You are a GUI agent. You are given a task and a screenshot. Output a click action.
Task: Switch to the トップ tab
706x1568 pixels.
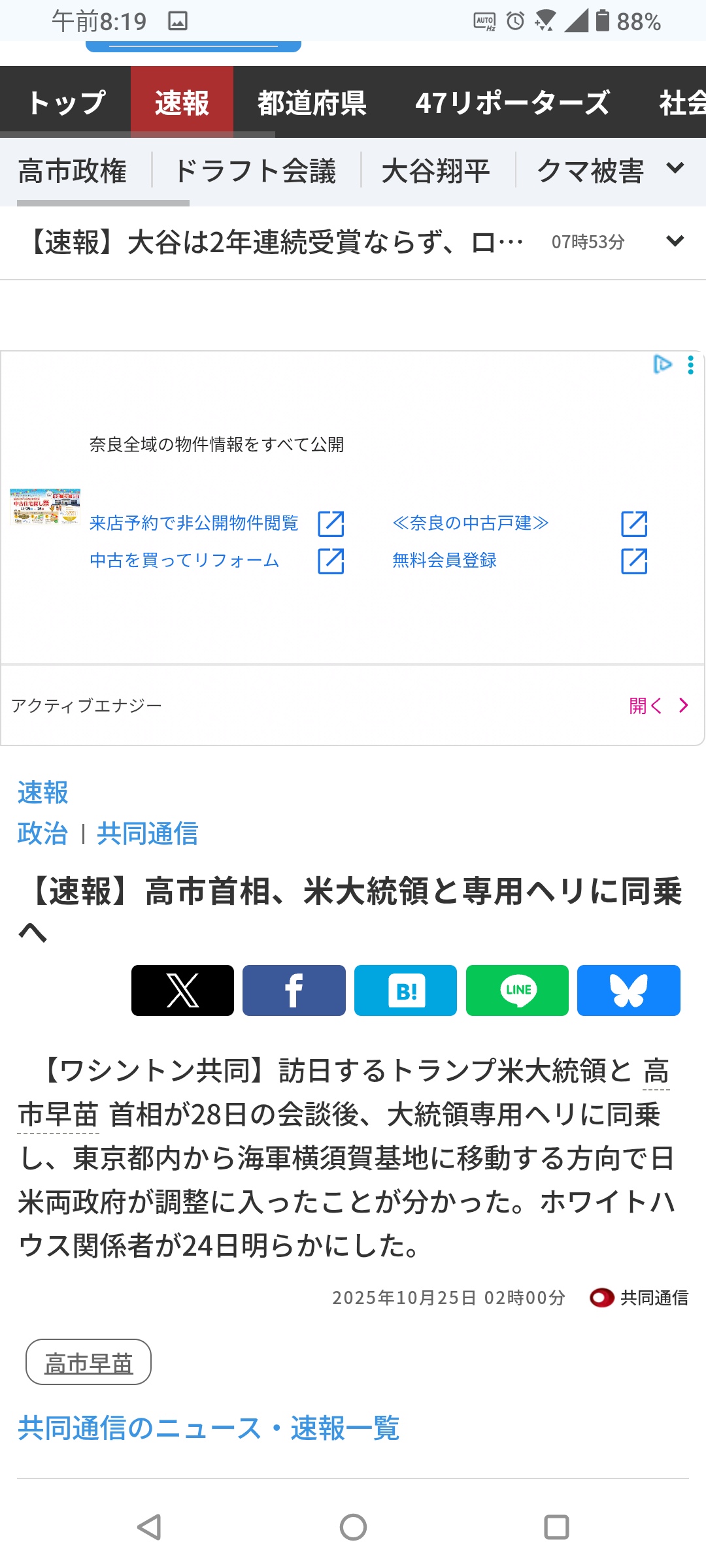click(x=66, y=103)
